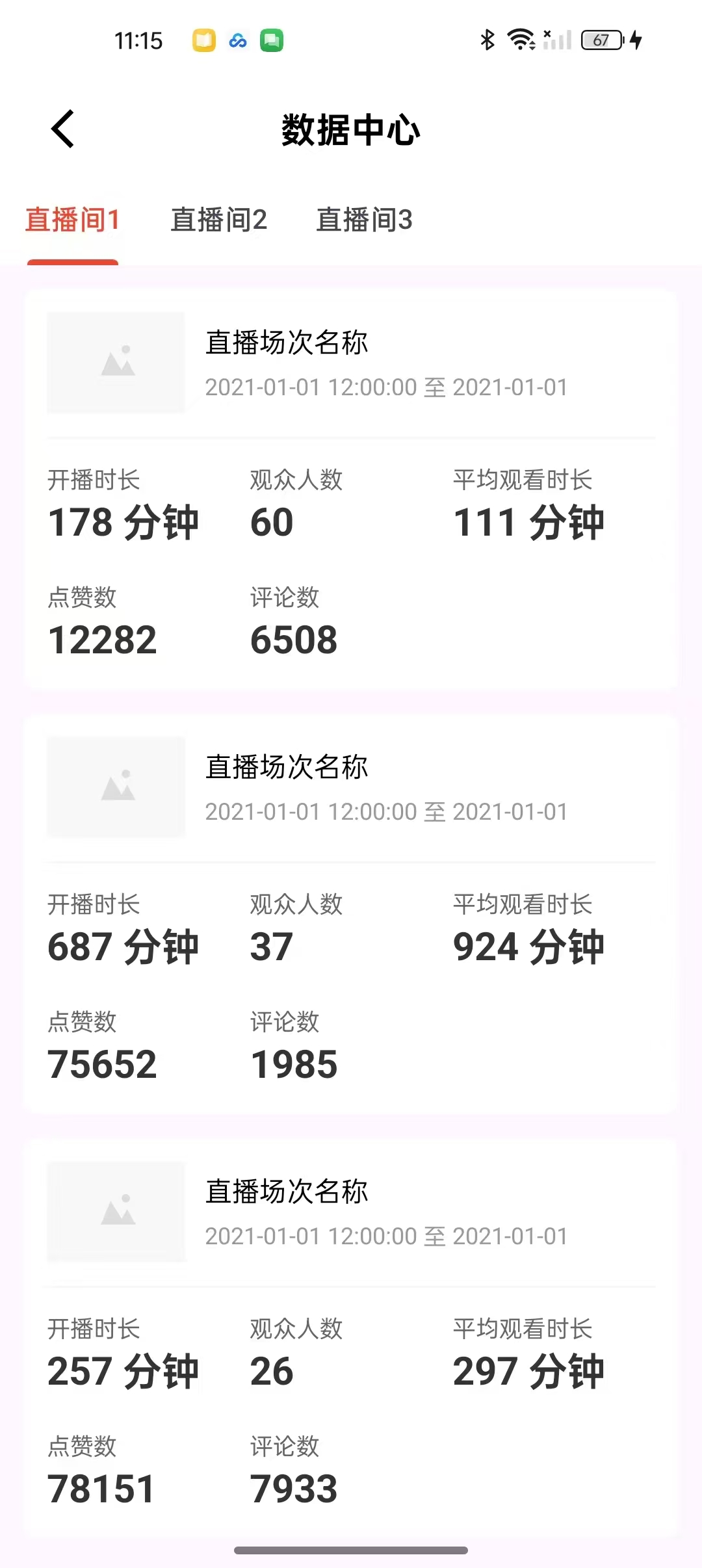Go back from 数据中心
The width and height of the screenshot is (702, 1568).
click(x=63, y=129)
